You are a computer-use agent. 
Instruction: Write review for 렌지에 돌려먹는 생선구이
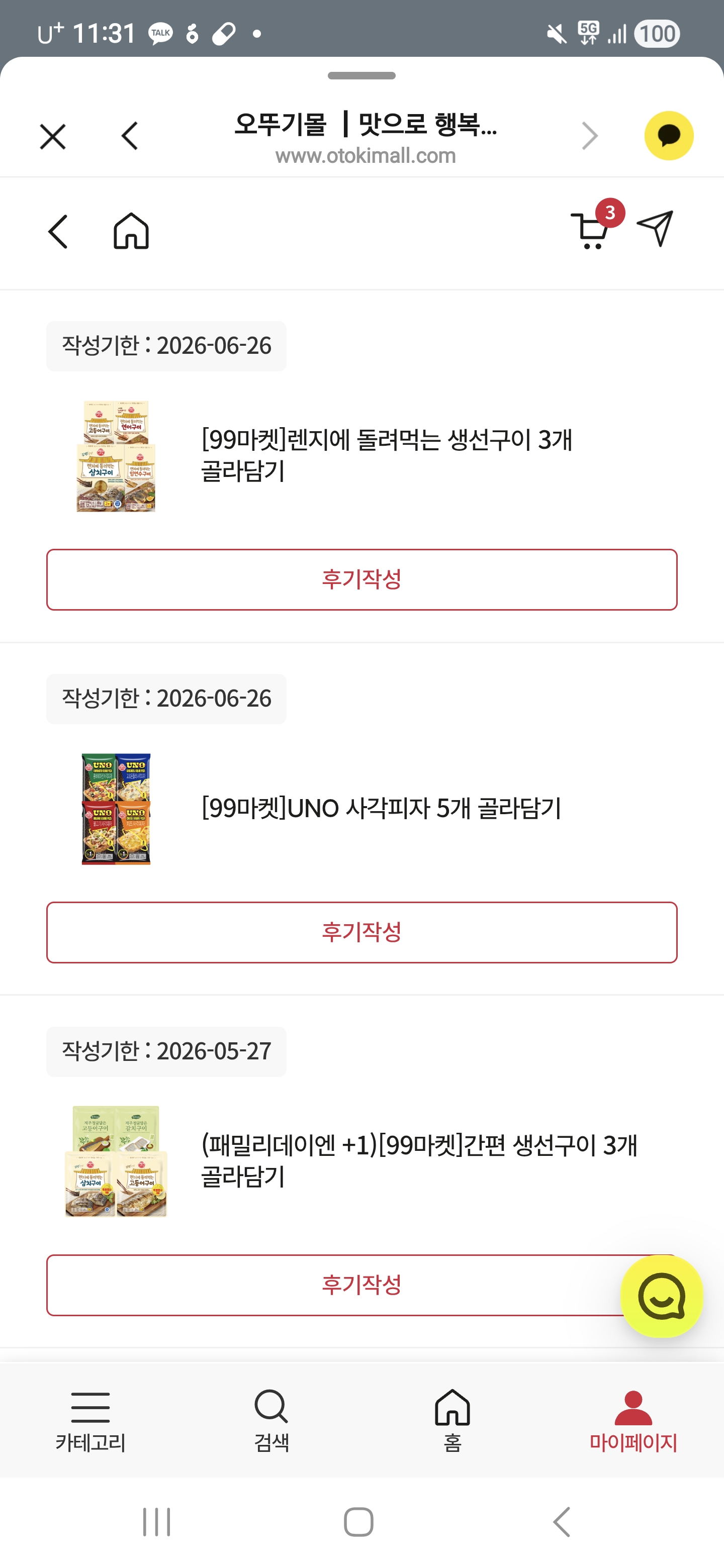coord(361,579)
